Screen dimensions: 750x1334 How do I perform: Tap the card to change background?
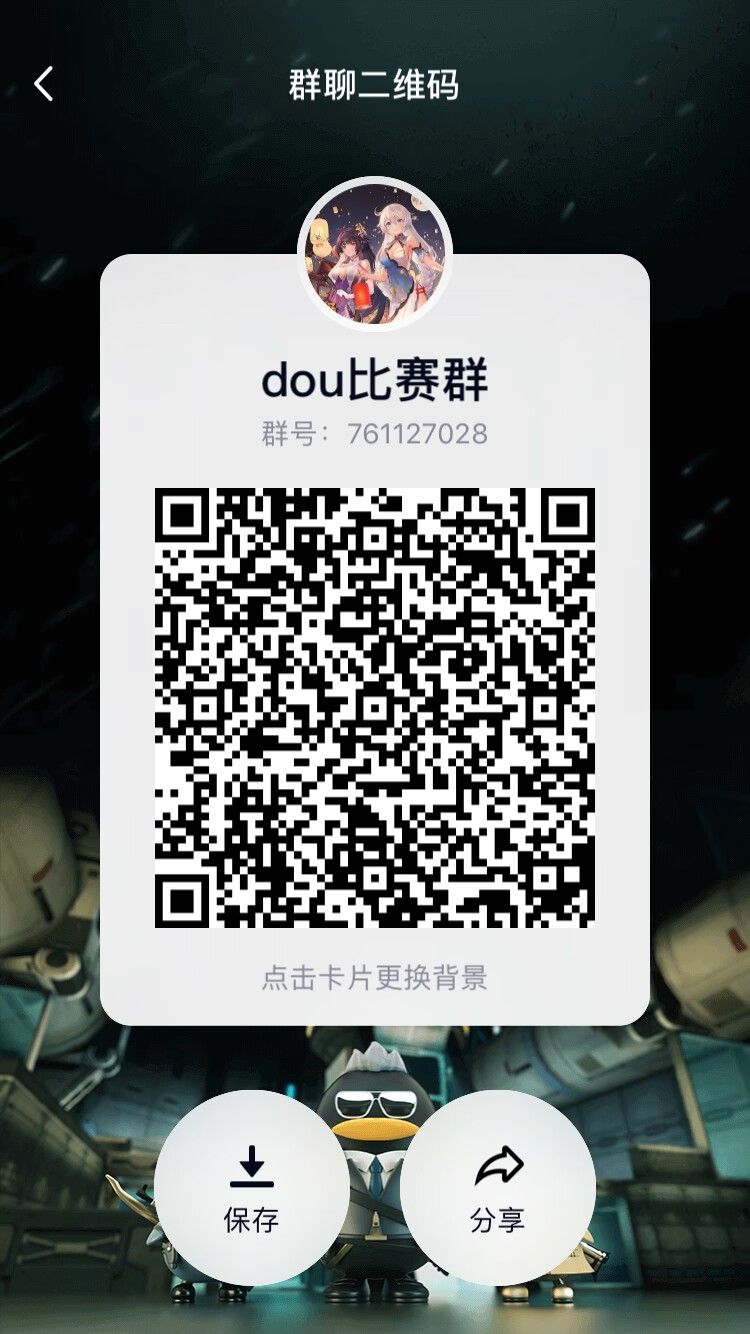tap(375, 977)
